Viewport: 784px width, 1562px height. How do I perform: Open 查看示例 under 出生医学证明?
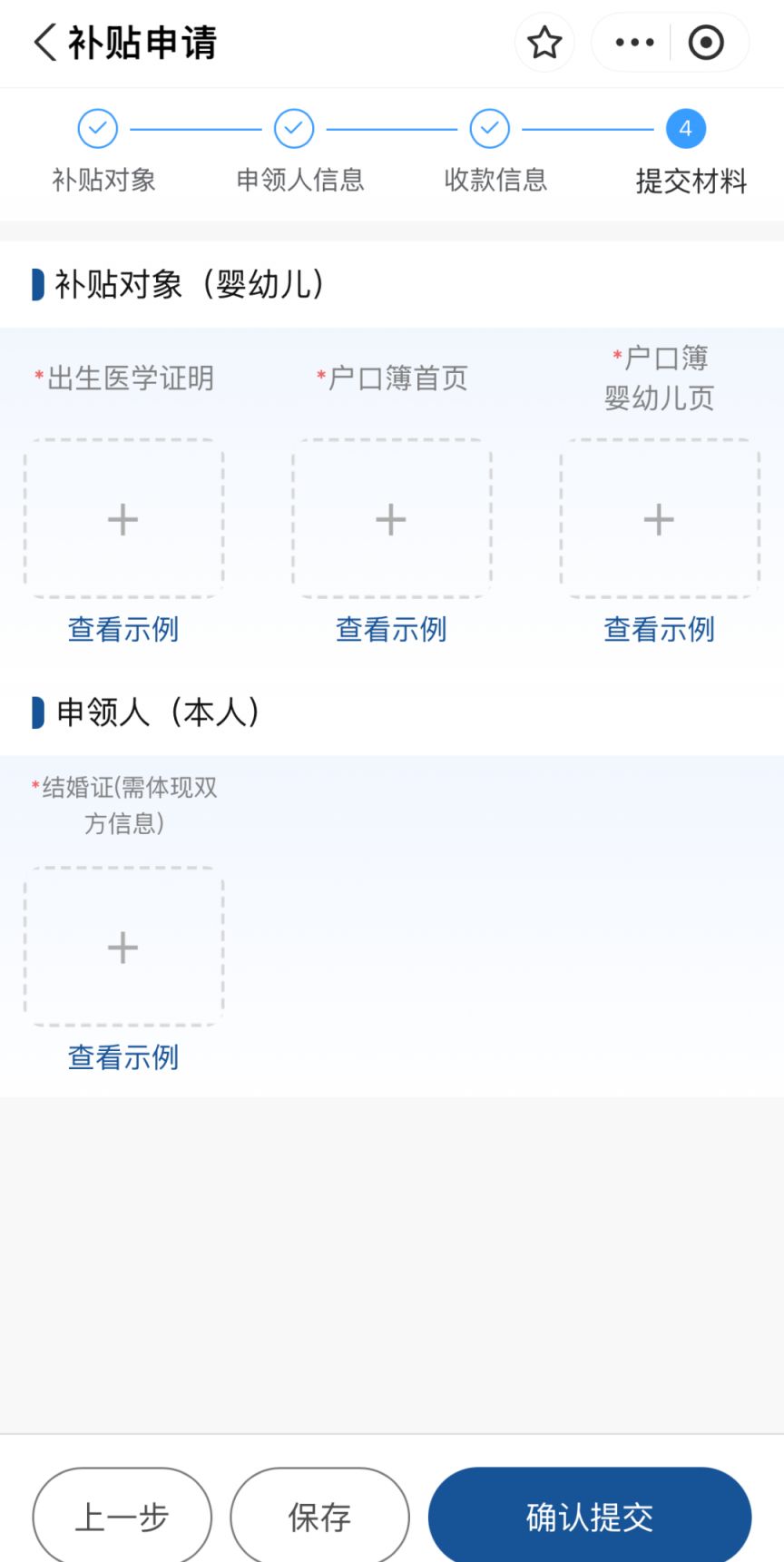122,628
